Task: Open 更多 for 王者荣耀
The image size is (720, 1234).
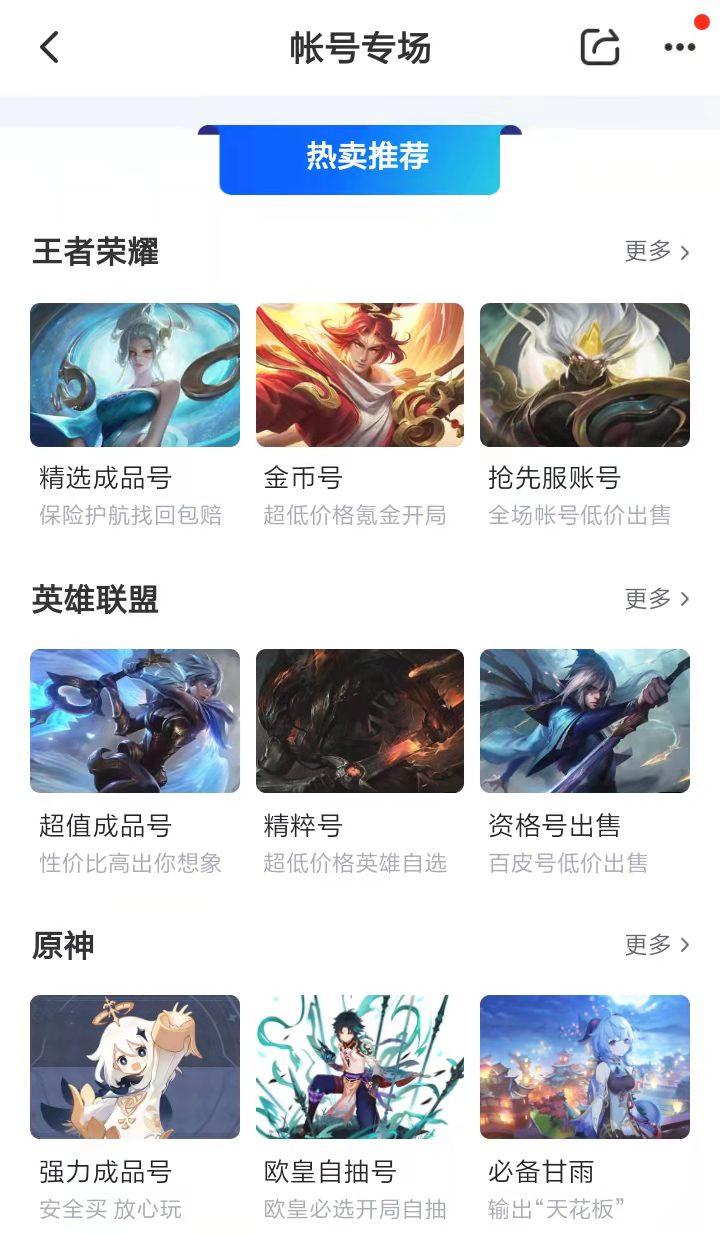Action: pos(657,251)
